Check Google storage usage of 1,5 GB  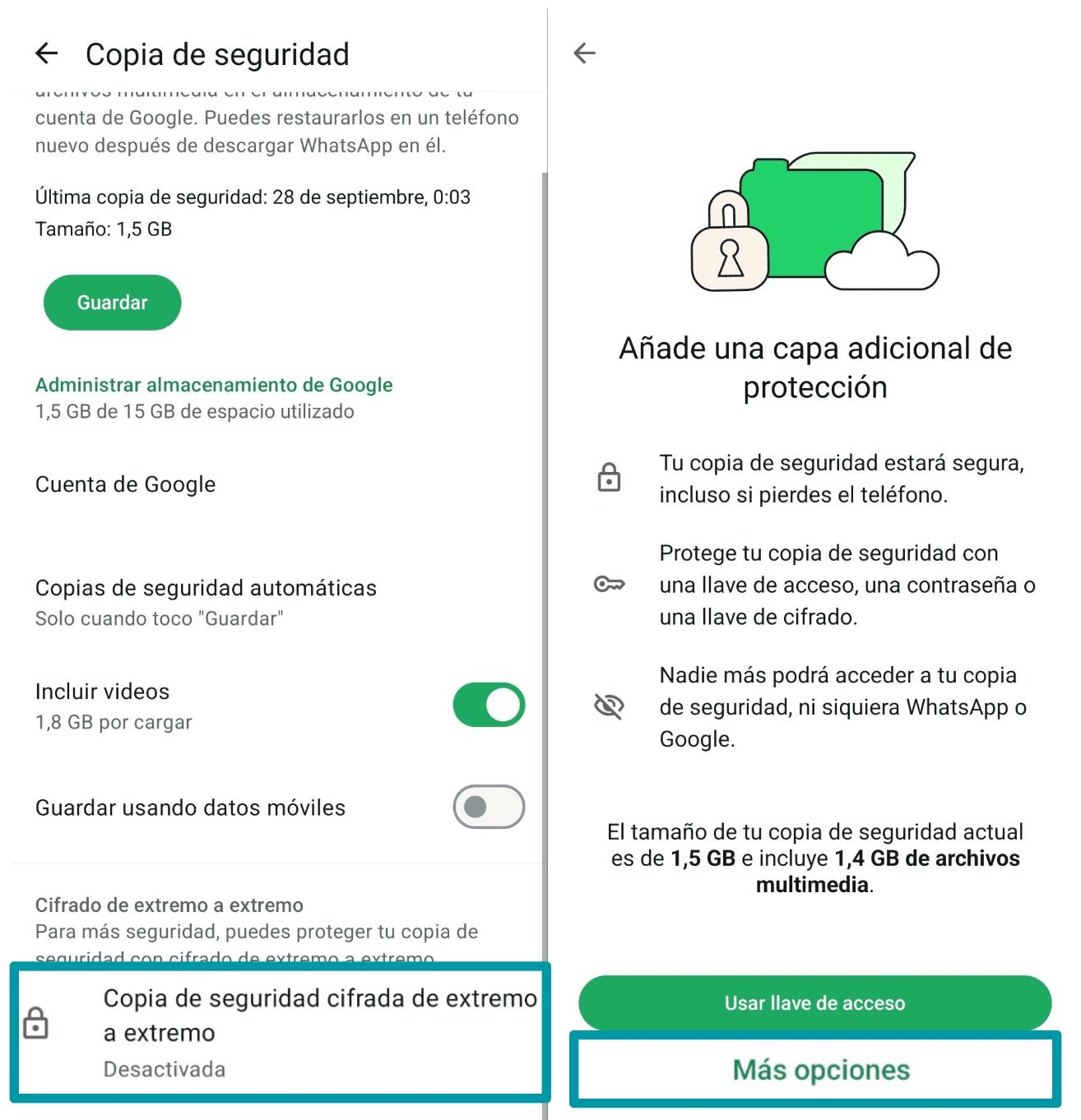coord(194,411)
